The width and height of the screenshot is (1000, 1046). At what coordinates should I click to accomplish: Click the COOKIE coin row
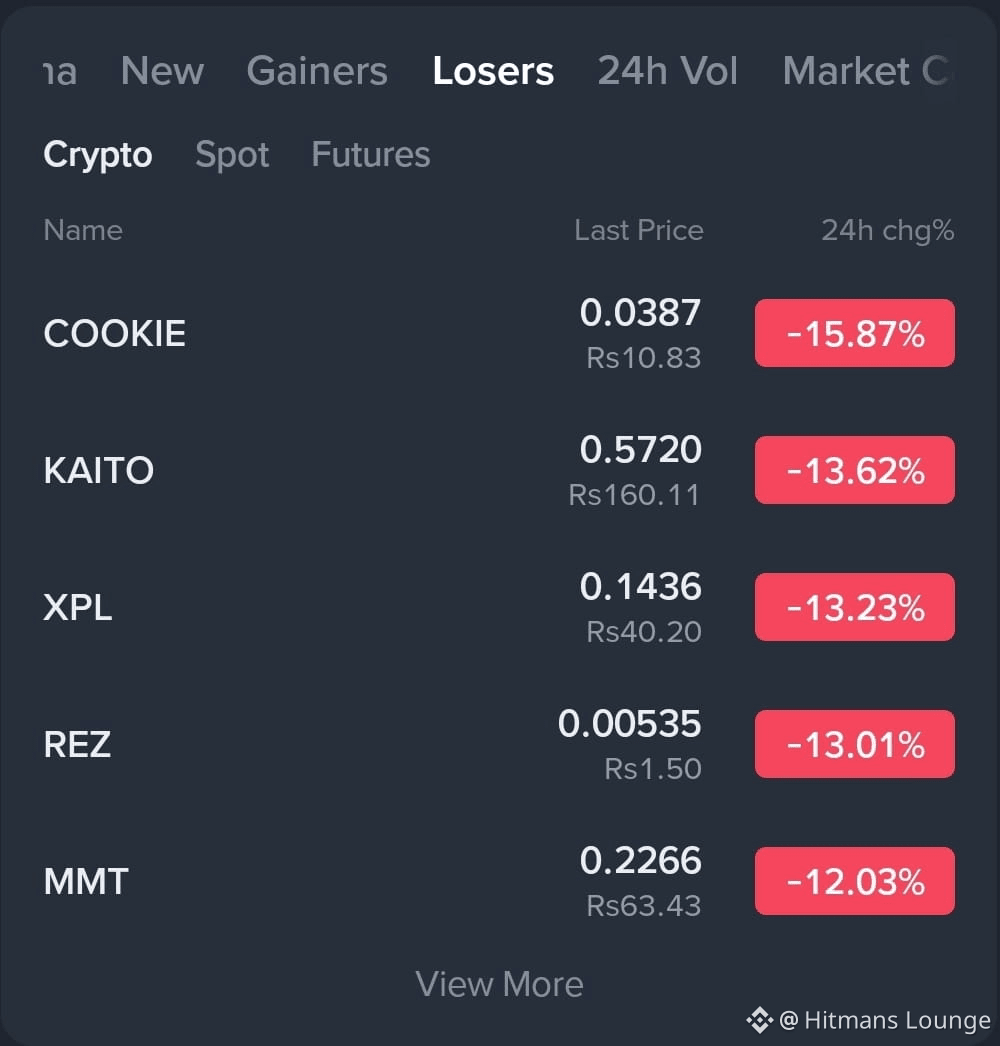coord(114,333)
